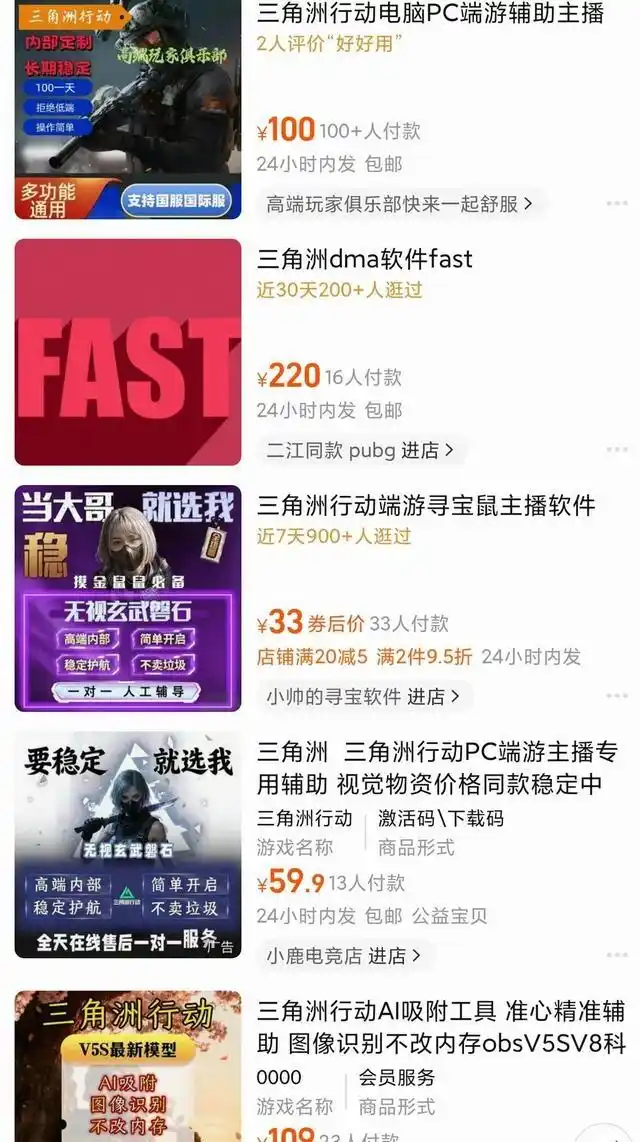Enter shop 二江同款 pubg 进店
This screenshot has height=1142, width=640.
click(x=360, y=450)
